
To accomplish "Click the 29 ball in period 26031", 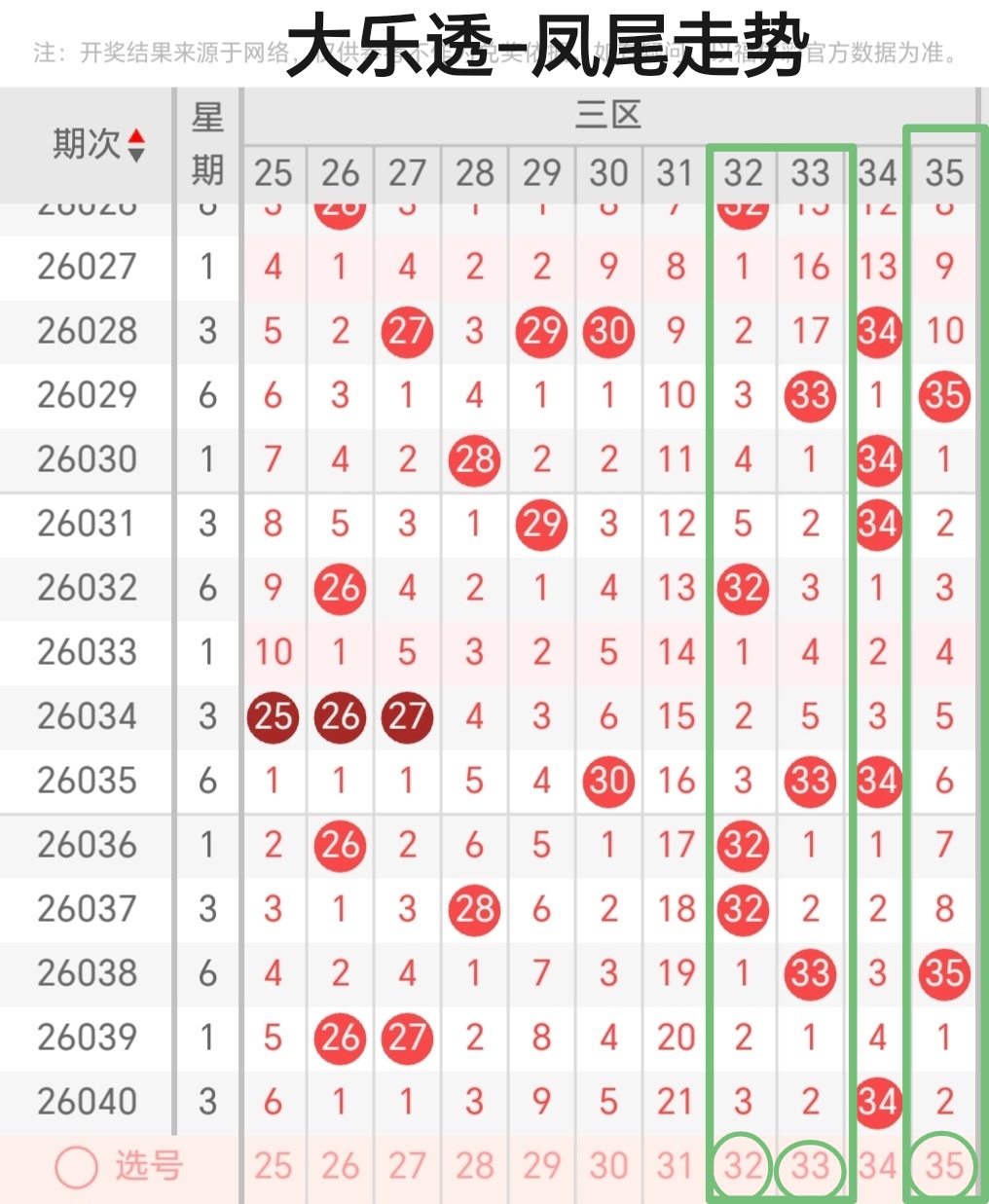I will (x=541, y=524).
